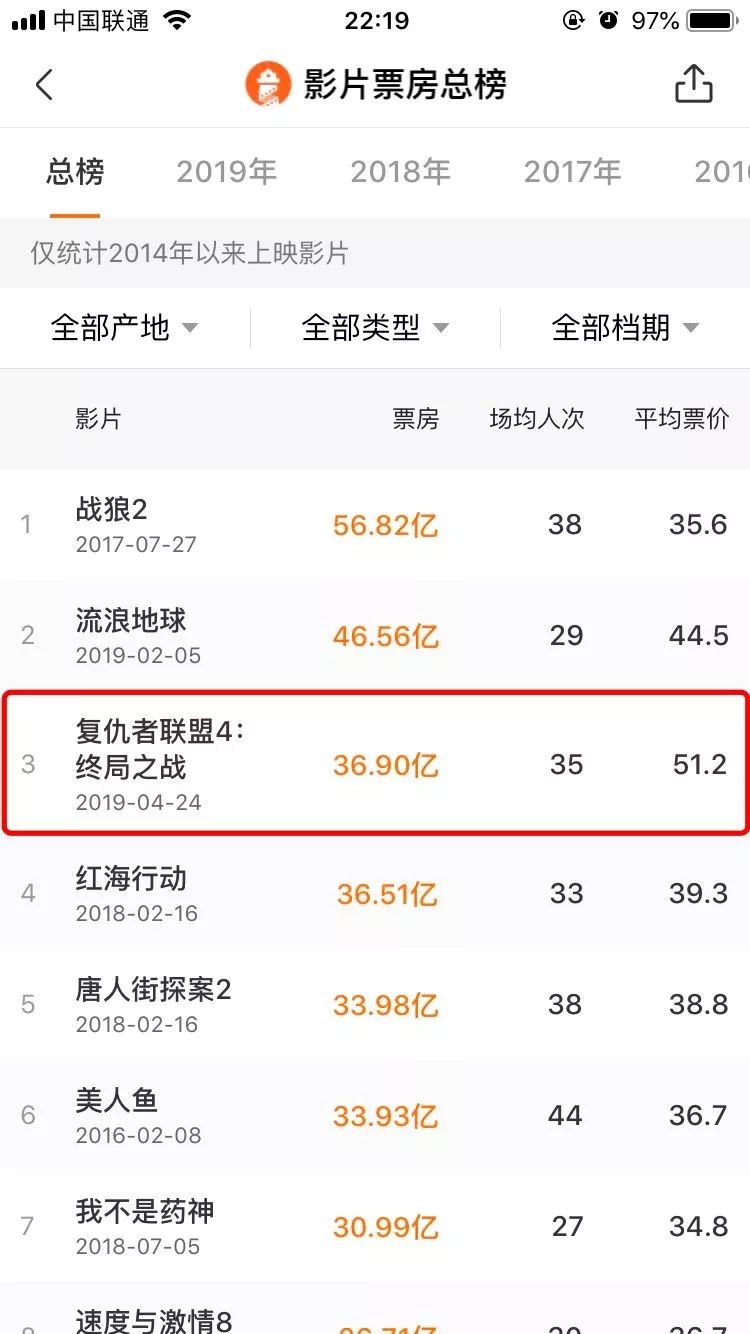Expand the 全部类型 filter

click(375, 328)
